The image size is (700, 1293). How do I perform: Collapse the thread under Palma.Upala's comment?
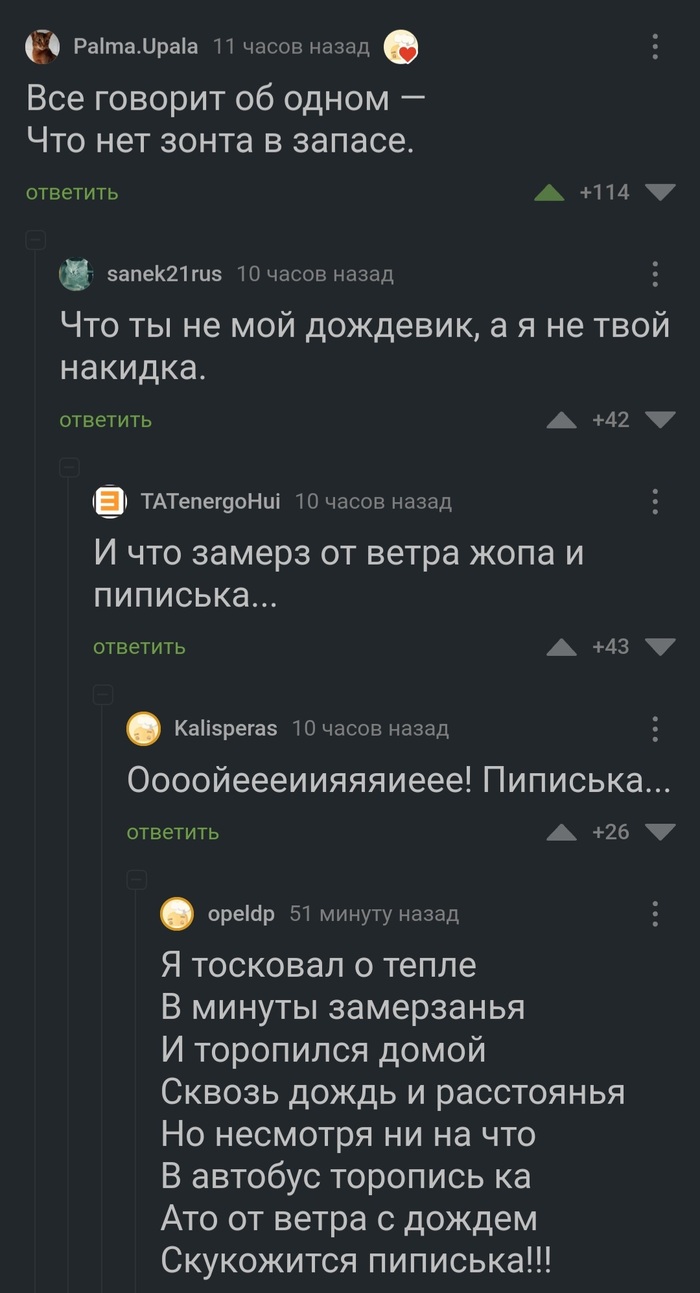point(35,240)
